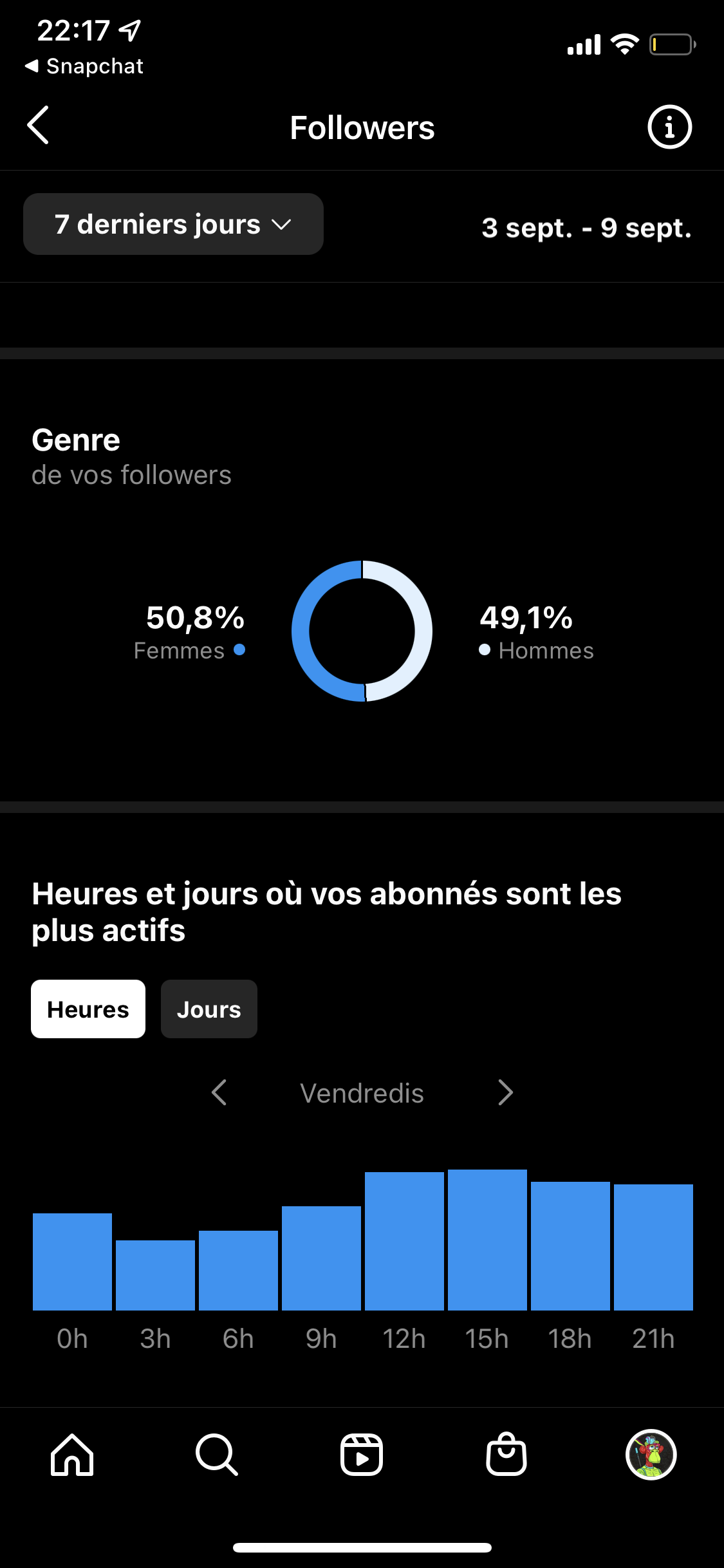Viewport: 724px width, 1568px height.
Task: Open the Reels tab
Action: tap(362, 1455)
